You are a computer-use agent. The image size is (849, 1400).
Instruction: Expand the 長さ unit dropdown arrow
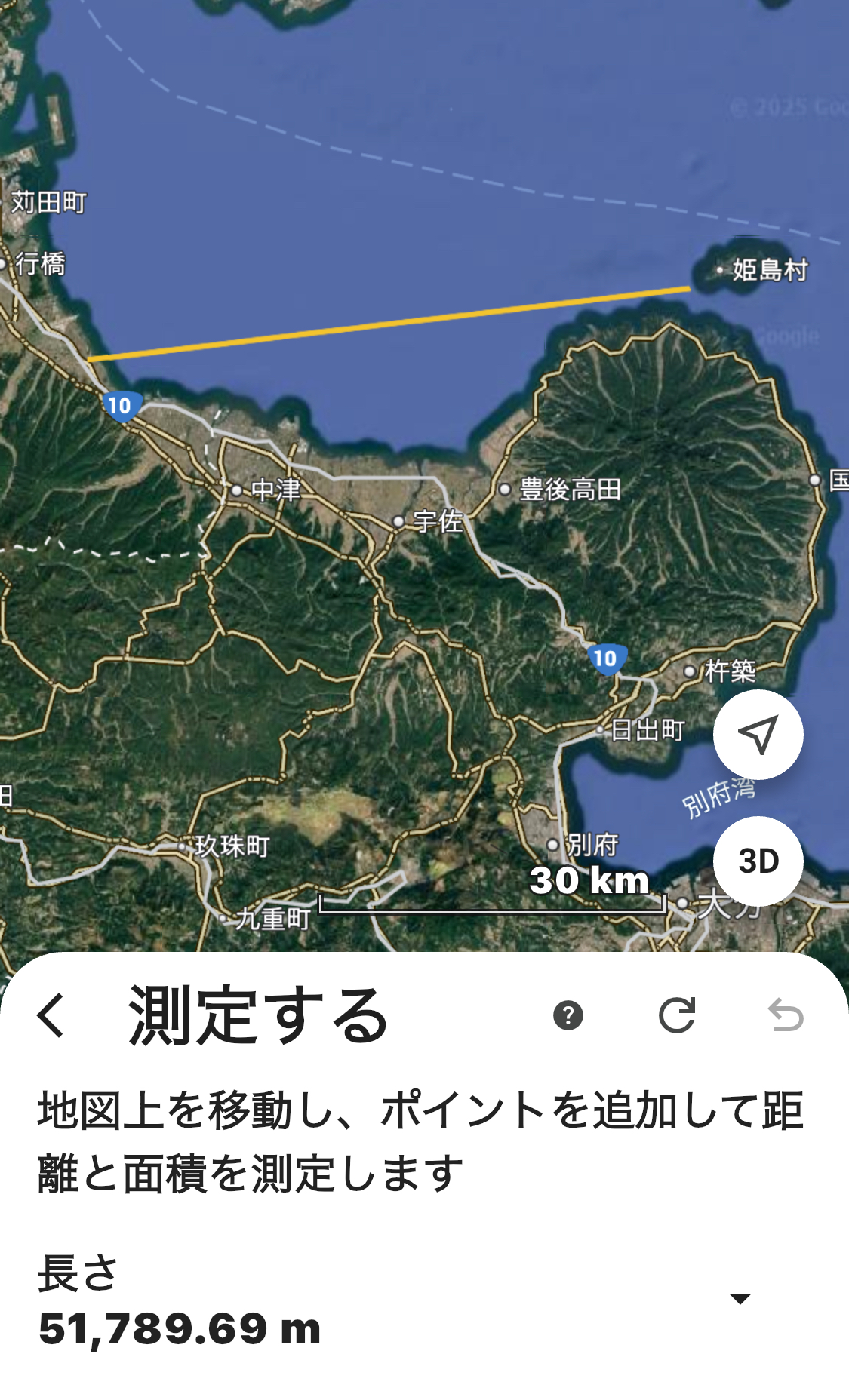click(x=740, y=1298)
